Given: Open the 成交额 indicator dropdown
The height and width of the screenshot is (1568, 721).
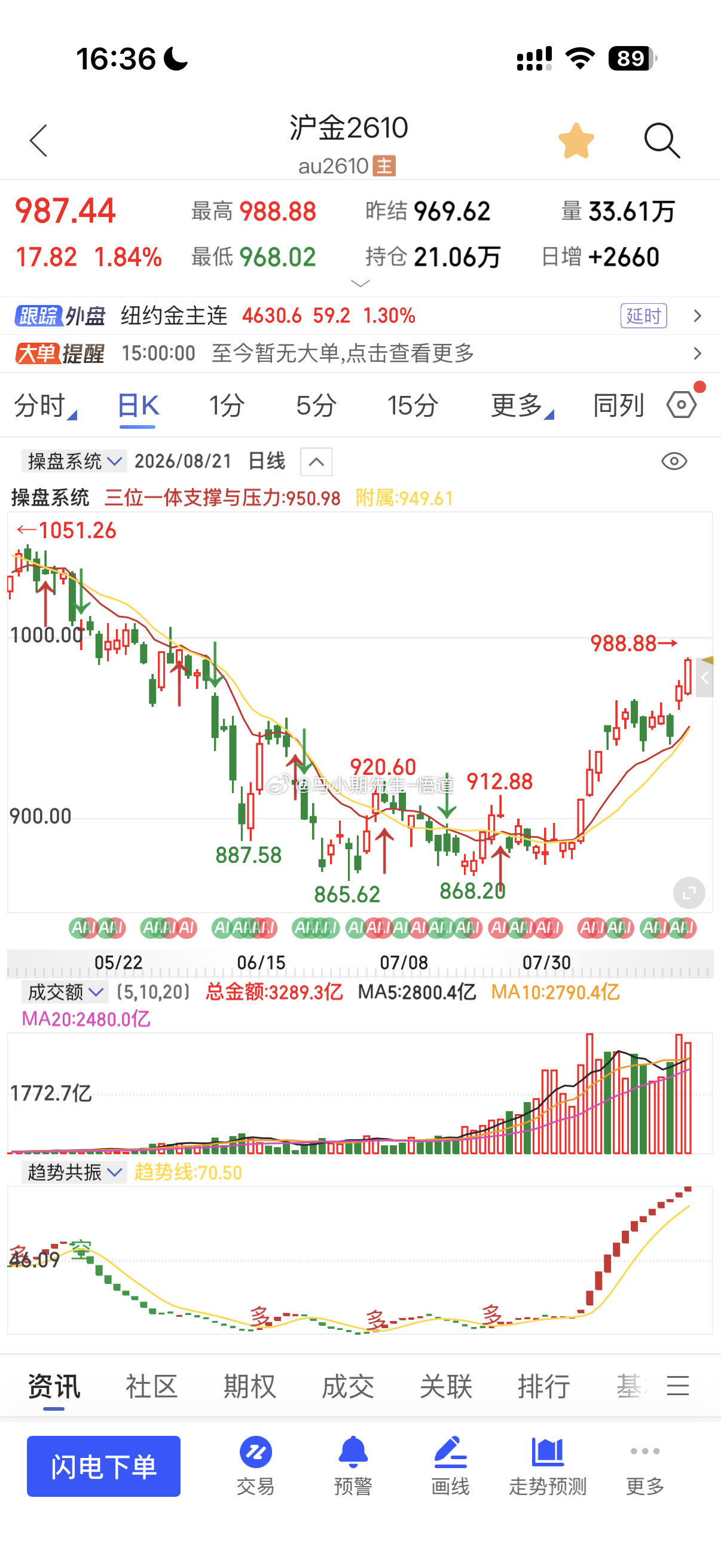Looking at the screenshot, I should pos(65,992).
